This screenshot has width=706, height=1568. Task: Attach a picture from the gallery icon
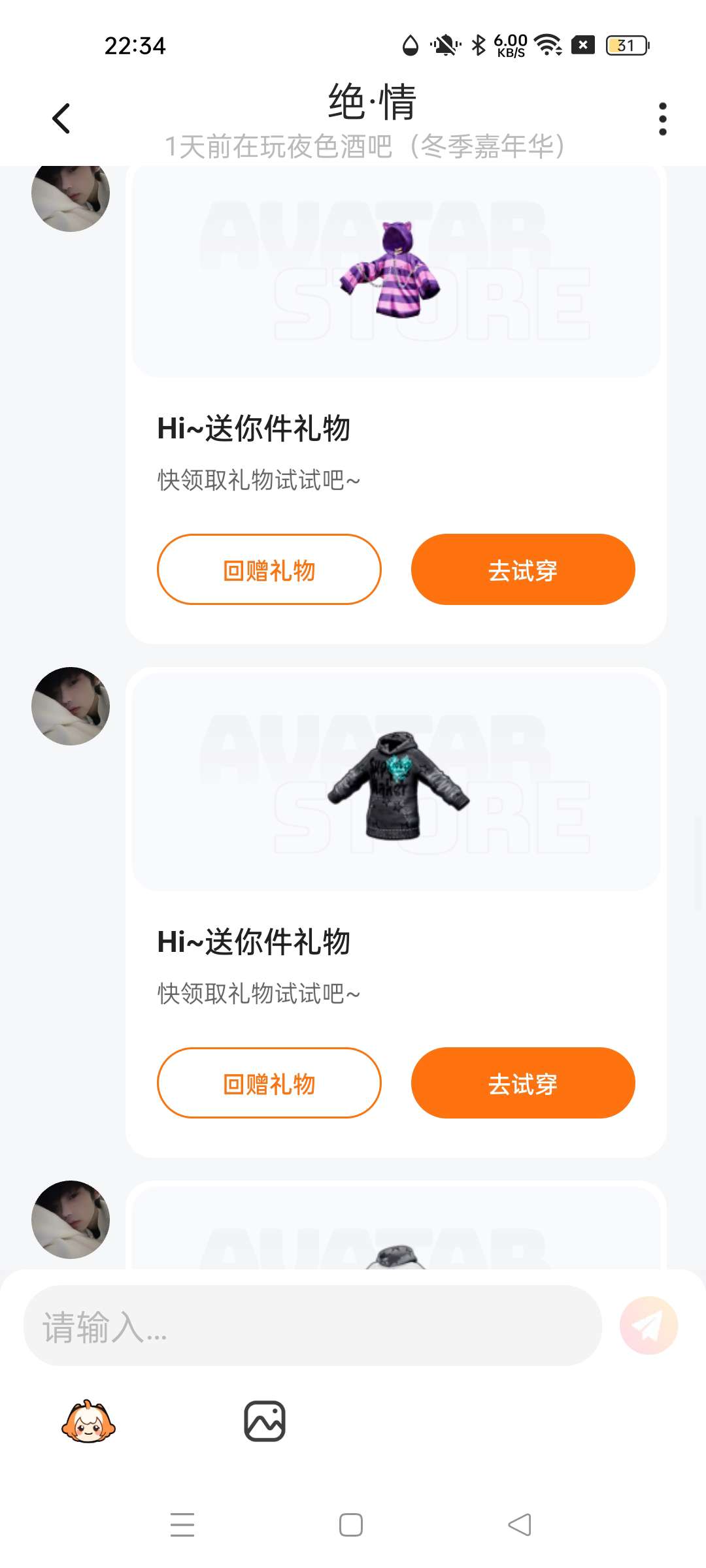(x=265, y=1421)
